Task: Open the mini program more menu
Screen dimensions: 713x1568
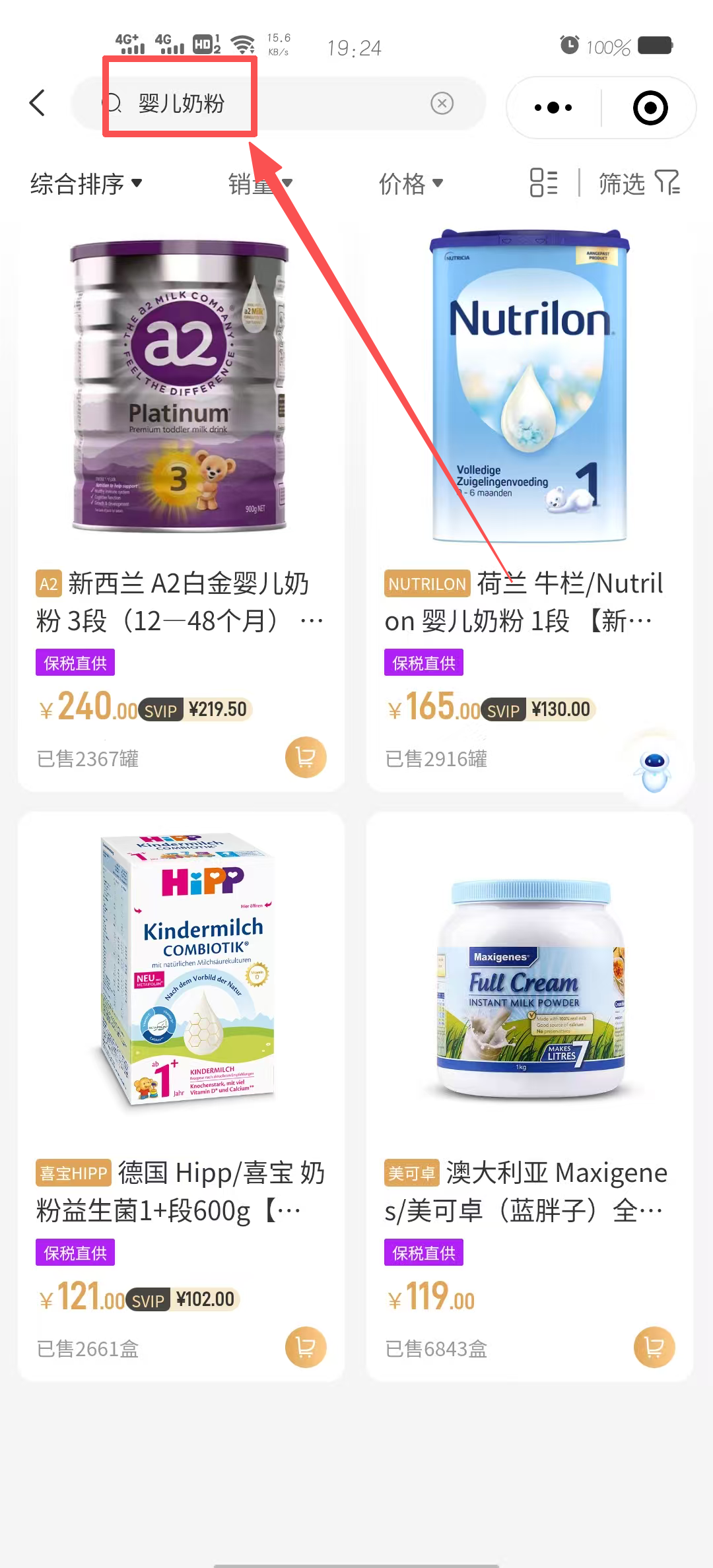Action: click(553, 108)
